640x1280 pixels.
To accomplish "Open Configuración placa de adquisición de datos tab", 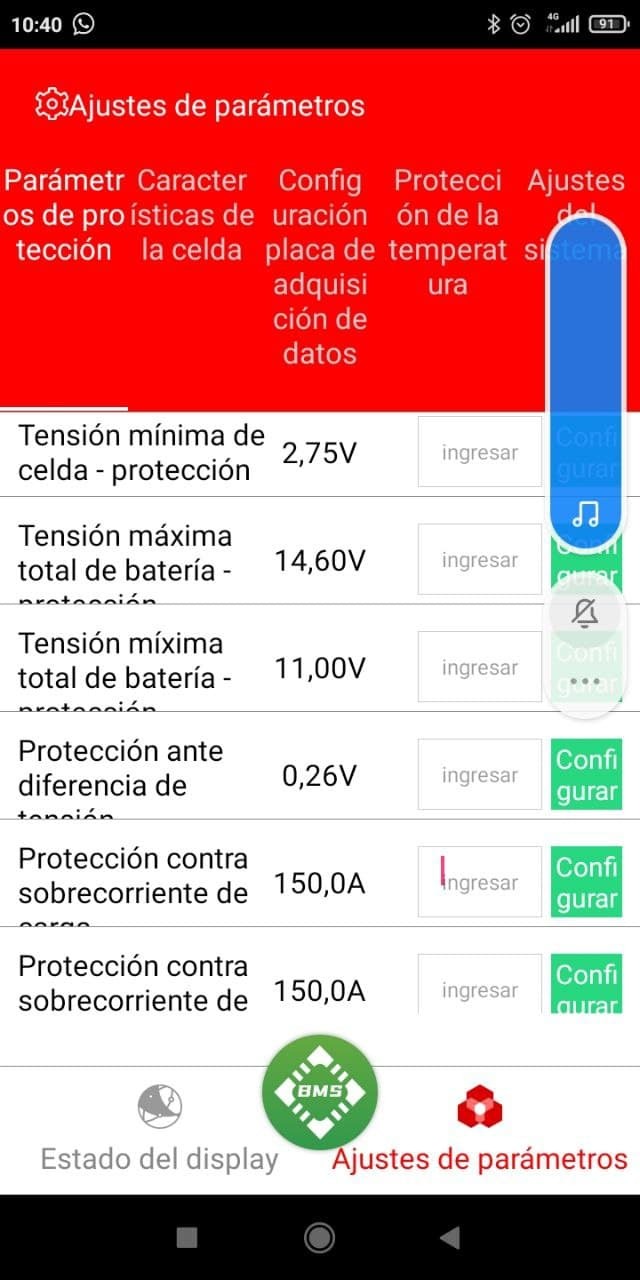I will 320,267.
